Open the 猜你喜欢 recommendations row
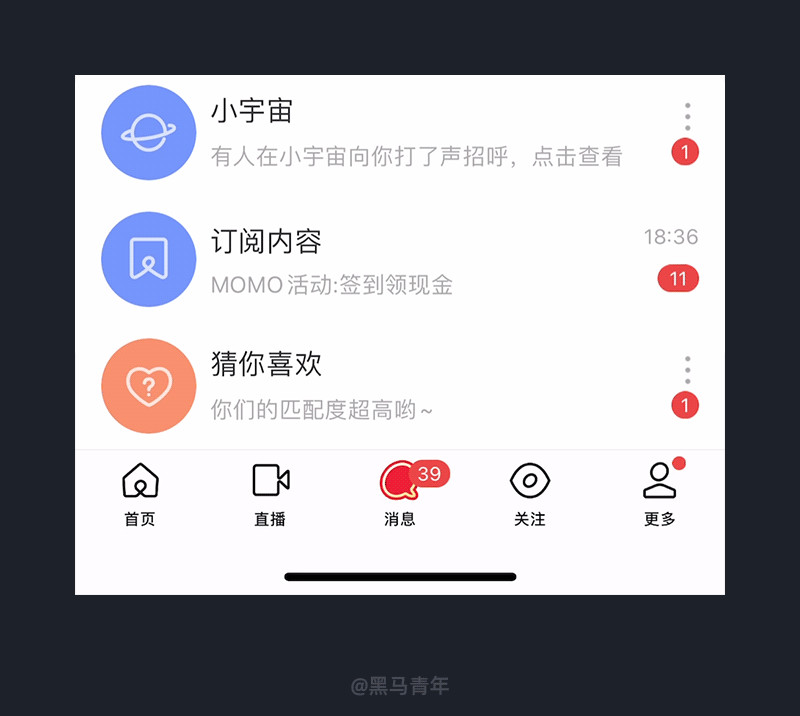The height and width of the screenshot is (716, 800). [400, 386]
